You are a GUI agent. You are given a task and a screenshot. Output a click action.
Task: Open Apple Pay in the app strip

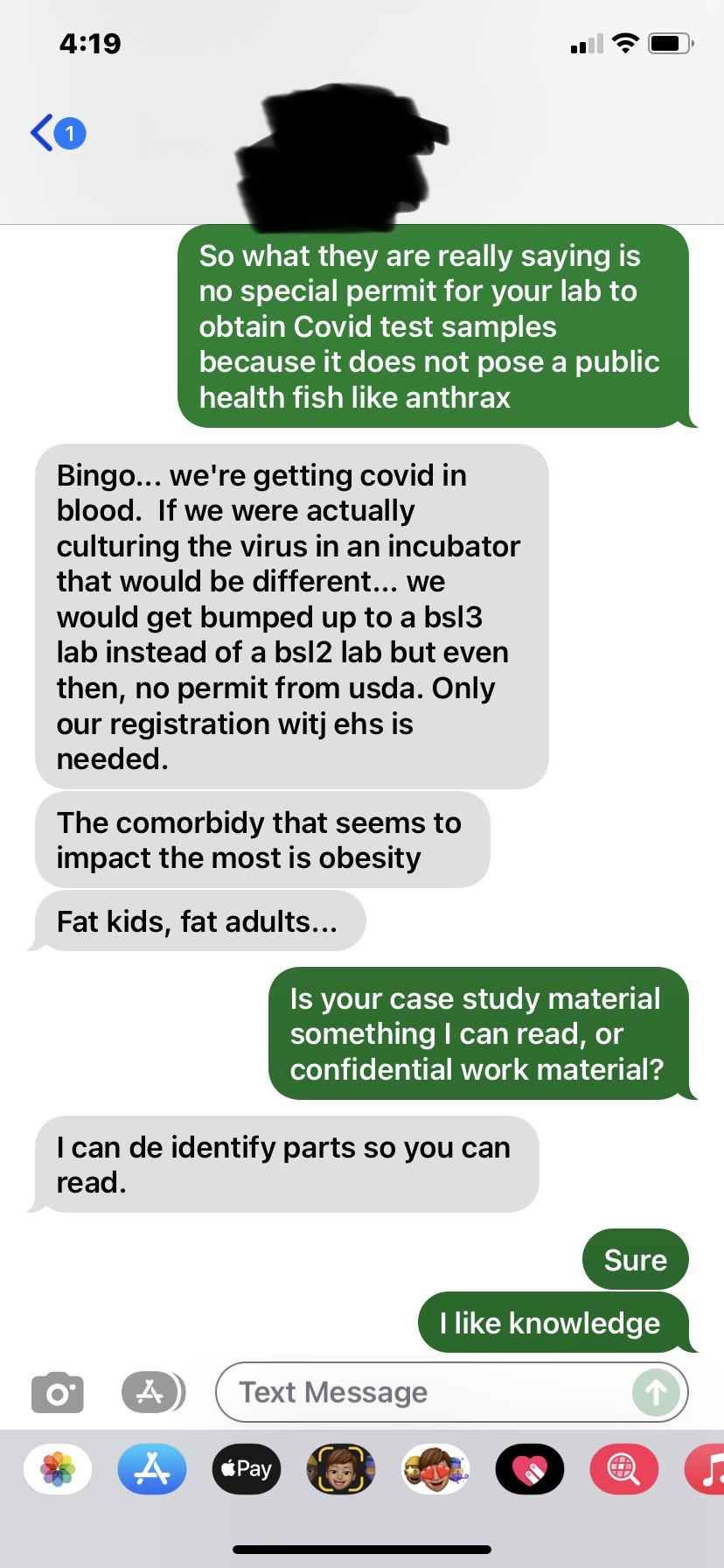click(247, 1469)
